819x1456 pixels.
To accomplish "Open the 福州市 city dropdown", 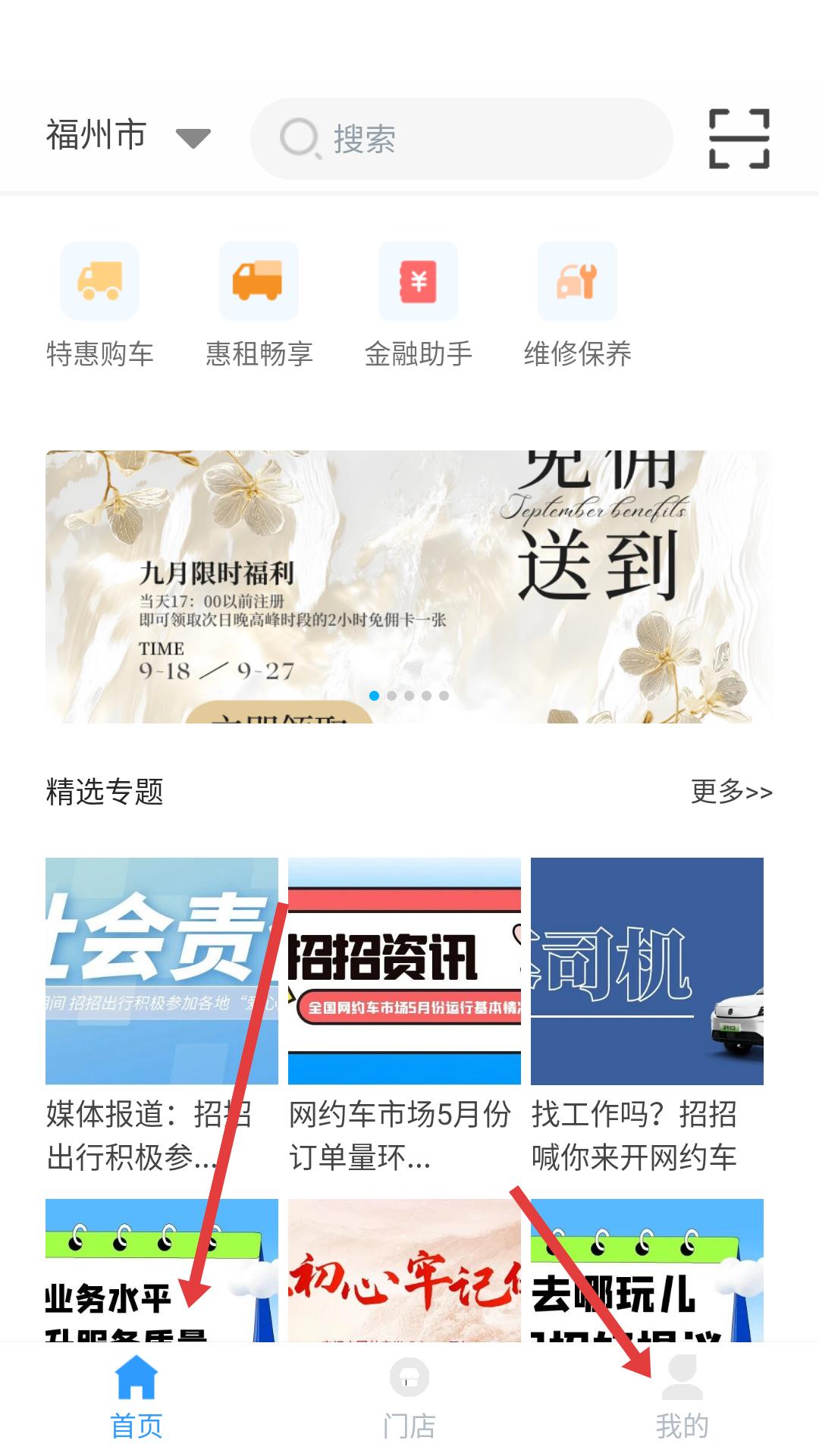I will 128,136.
